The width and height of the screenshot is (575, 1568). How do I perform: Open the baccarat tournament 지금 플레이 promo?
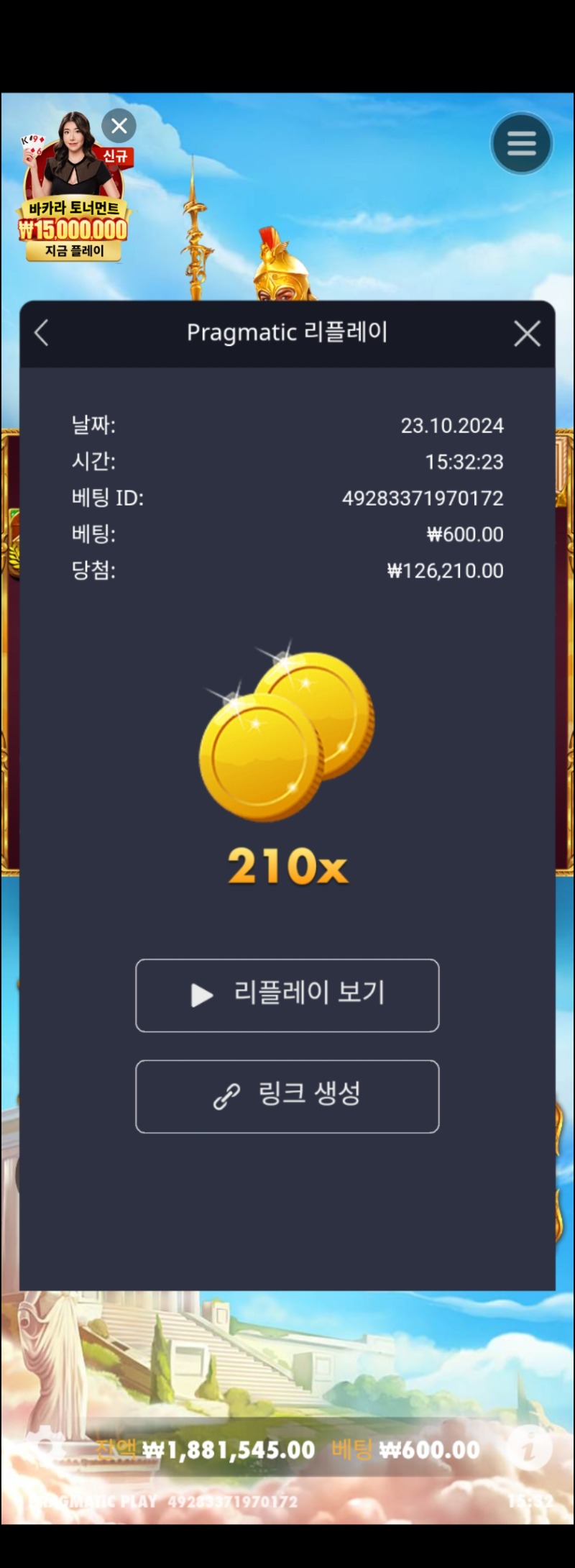(74, 250)
